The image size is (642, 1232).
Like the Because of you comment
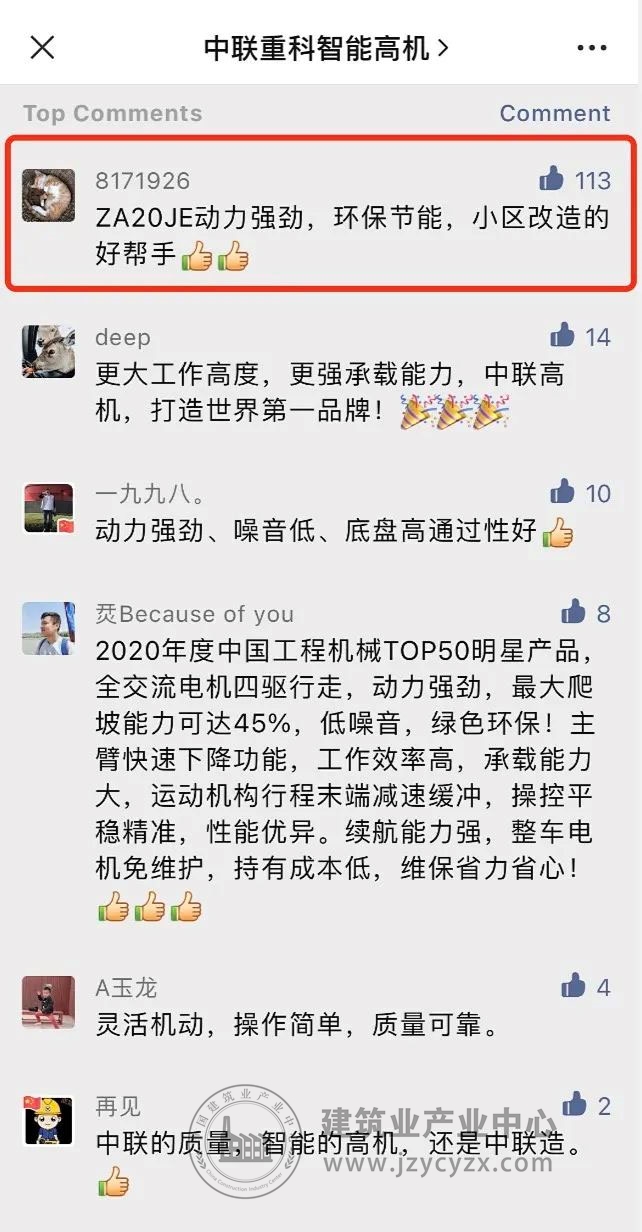point(573,612)
